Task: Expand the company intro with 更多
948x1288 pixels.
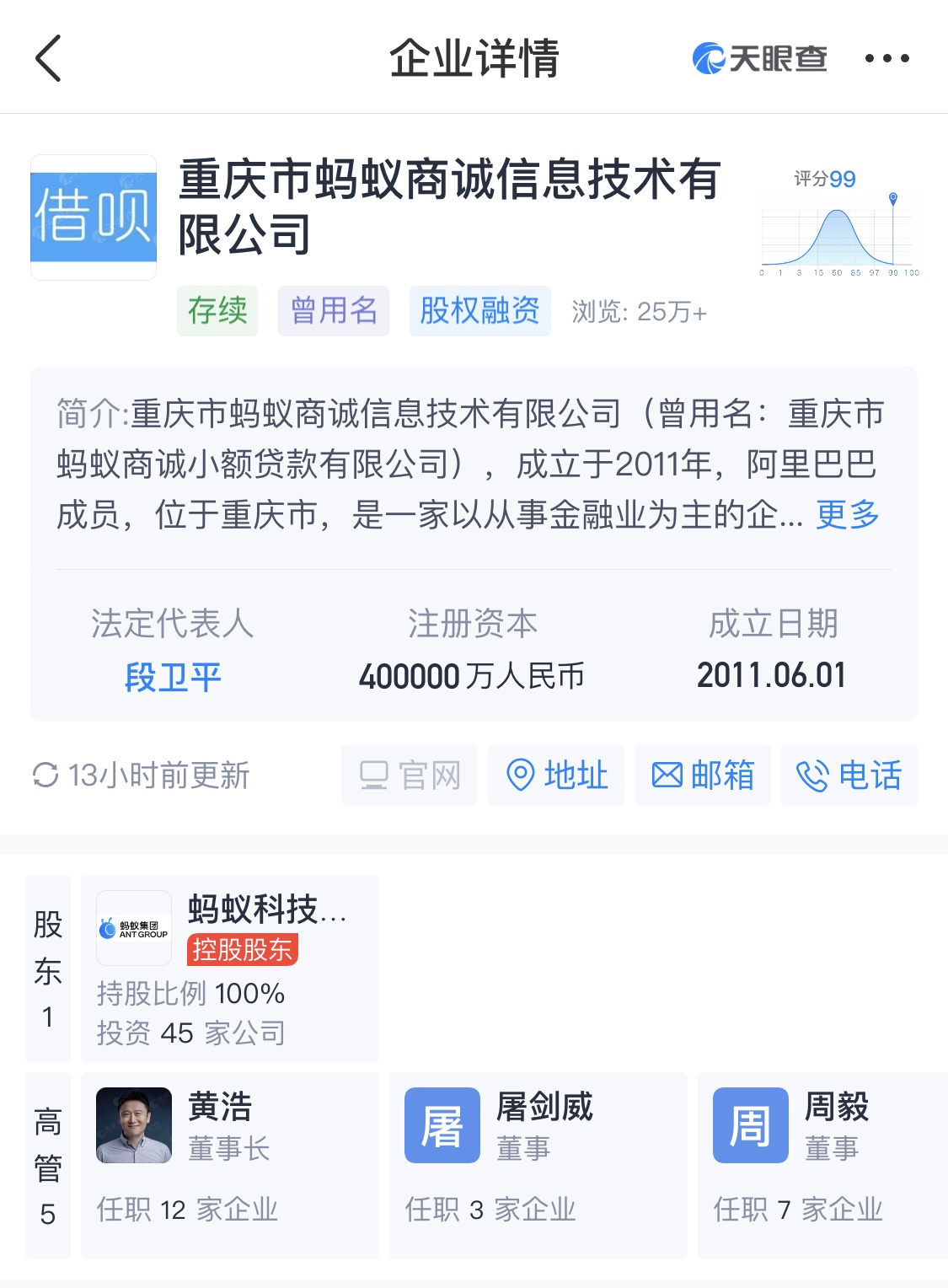Action: [845, 515]
